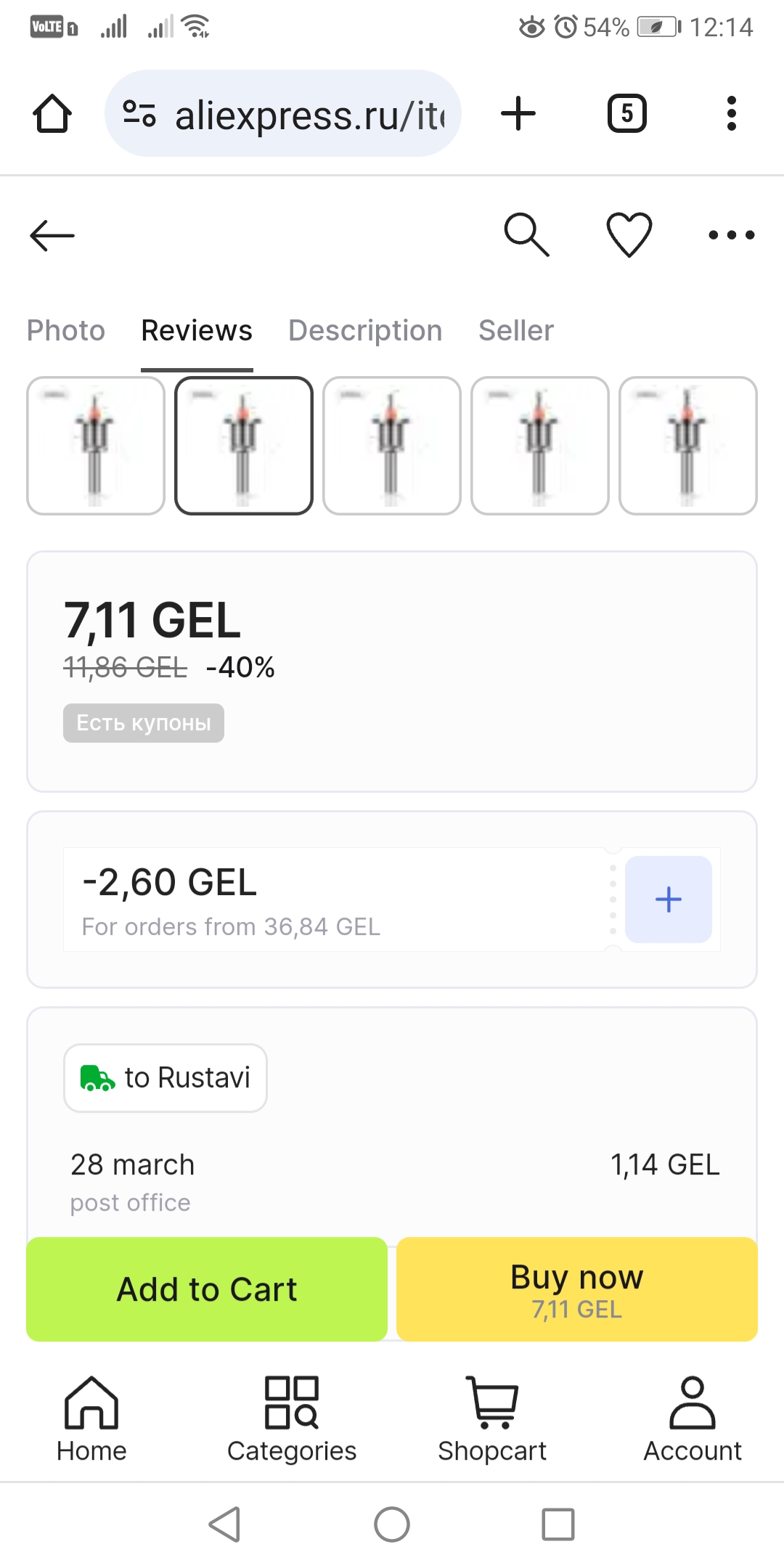Viewport: 784px width, 1568px height.
Task: Go back using the page's left arrow
Action: click(x=52, y=235)
